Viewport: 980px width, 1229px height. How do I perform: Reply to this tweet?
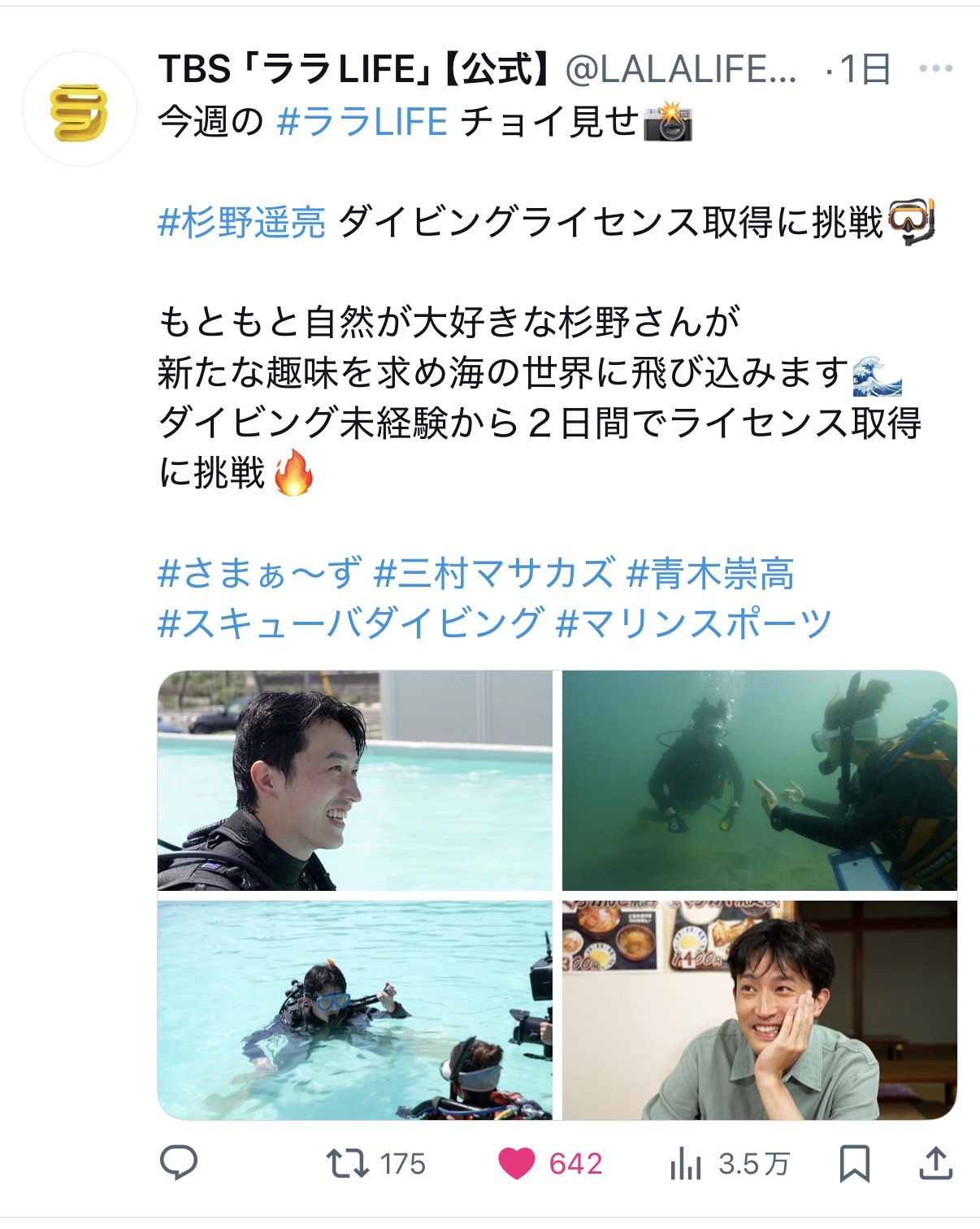[x=179, y=1163]
